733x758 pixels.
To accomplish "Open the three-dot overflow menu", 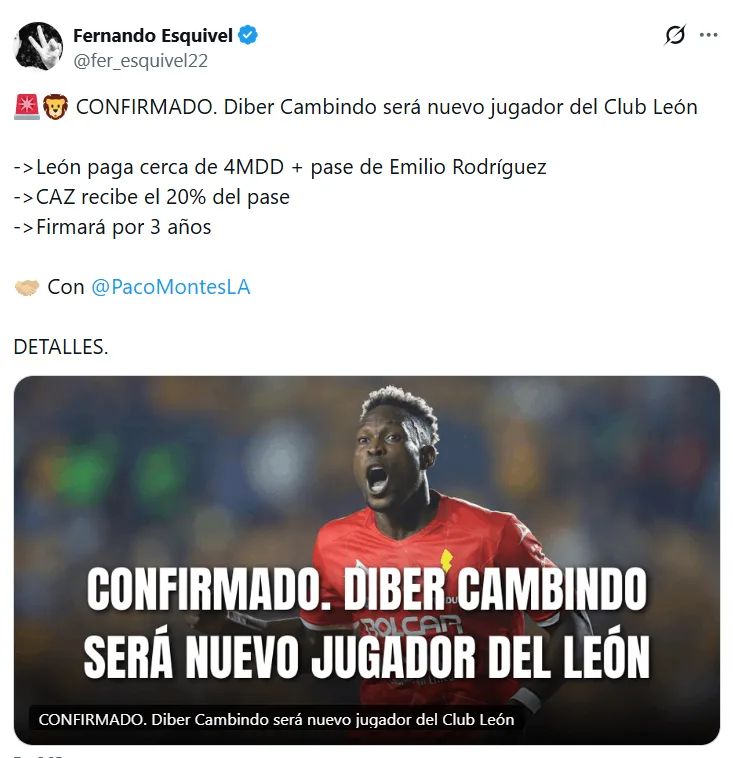I will [709, 36].
